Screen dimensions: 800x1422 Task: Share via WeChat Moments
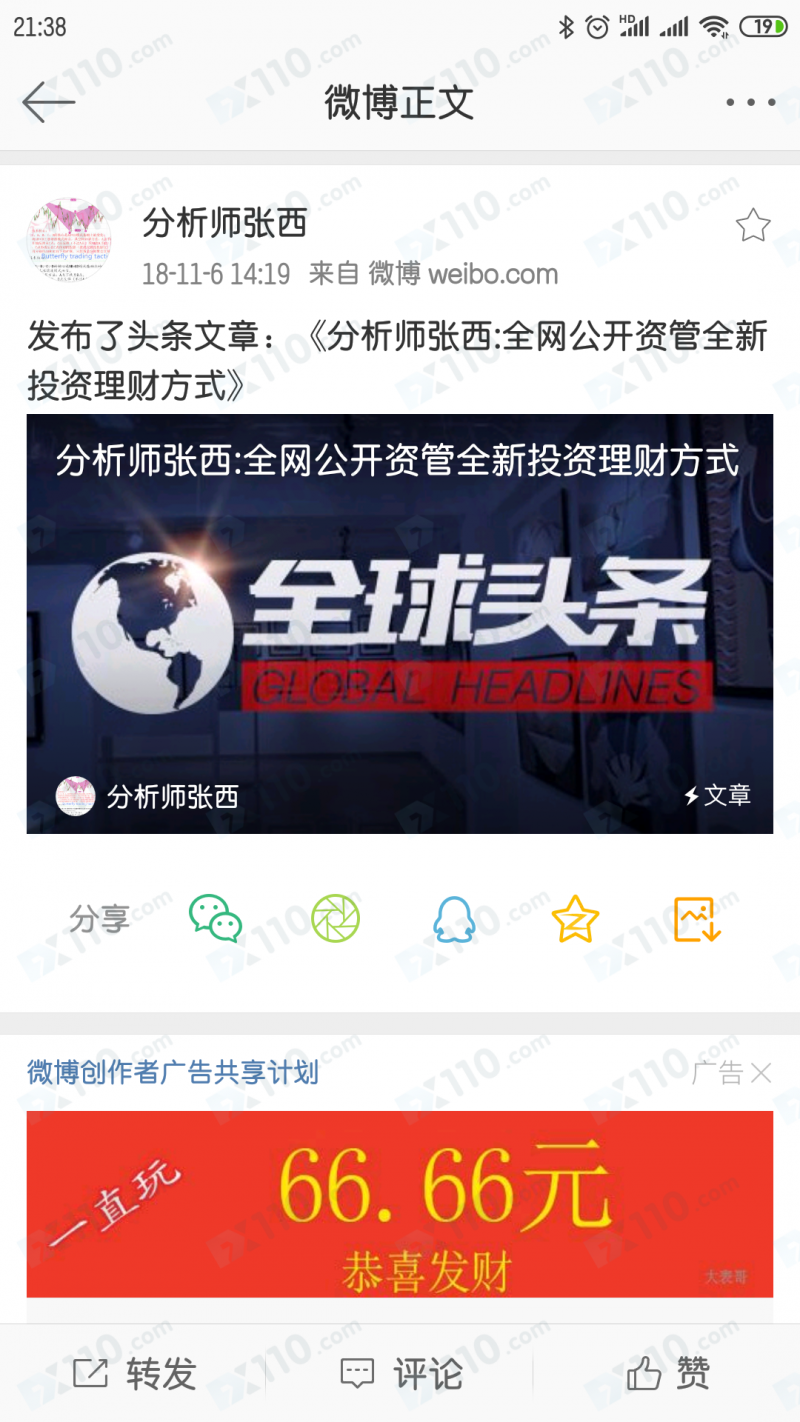coord(336,918)
